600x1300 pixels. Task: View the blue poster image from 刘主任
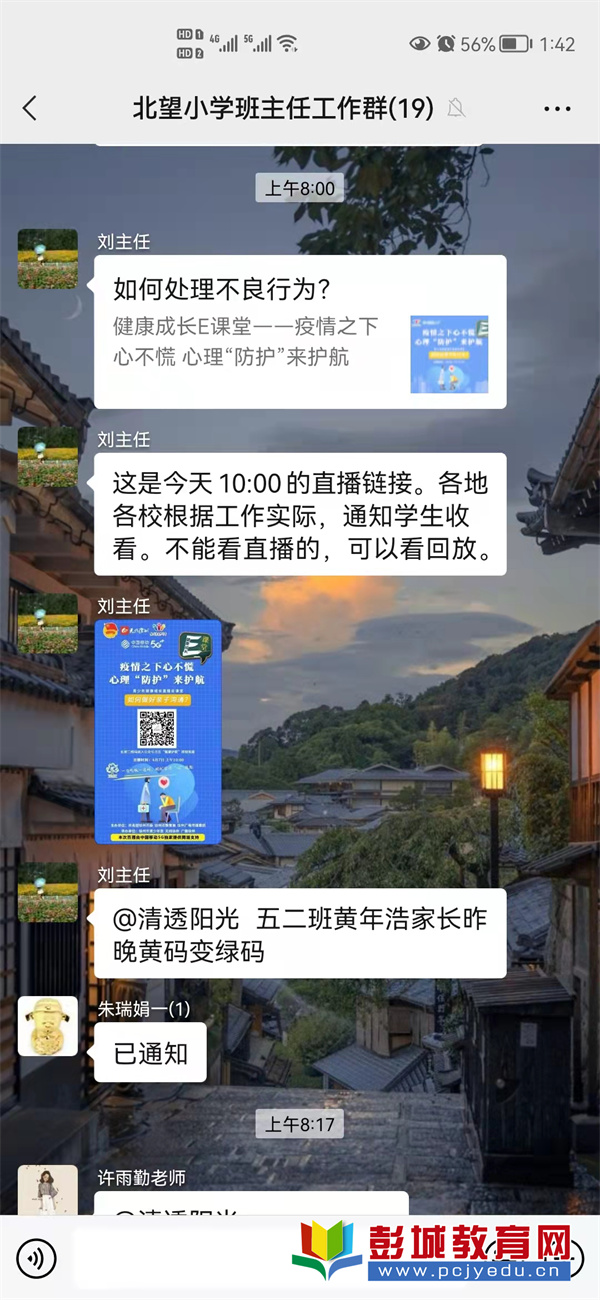[157, 731]
